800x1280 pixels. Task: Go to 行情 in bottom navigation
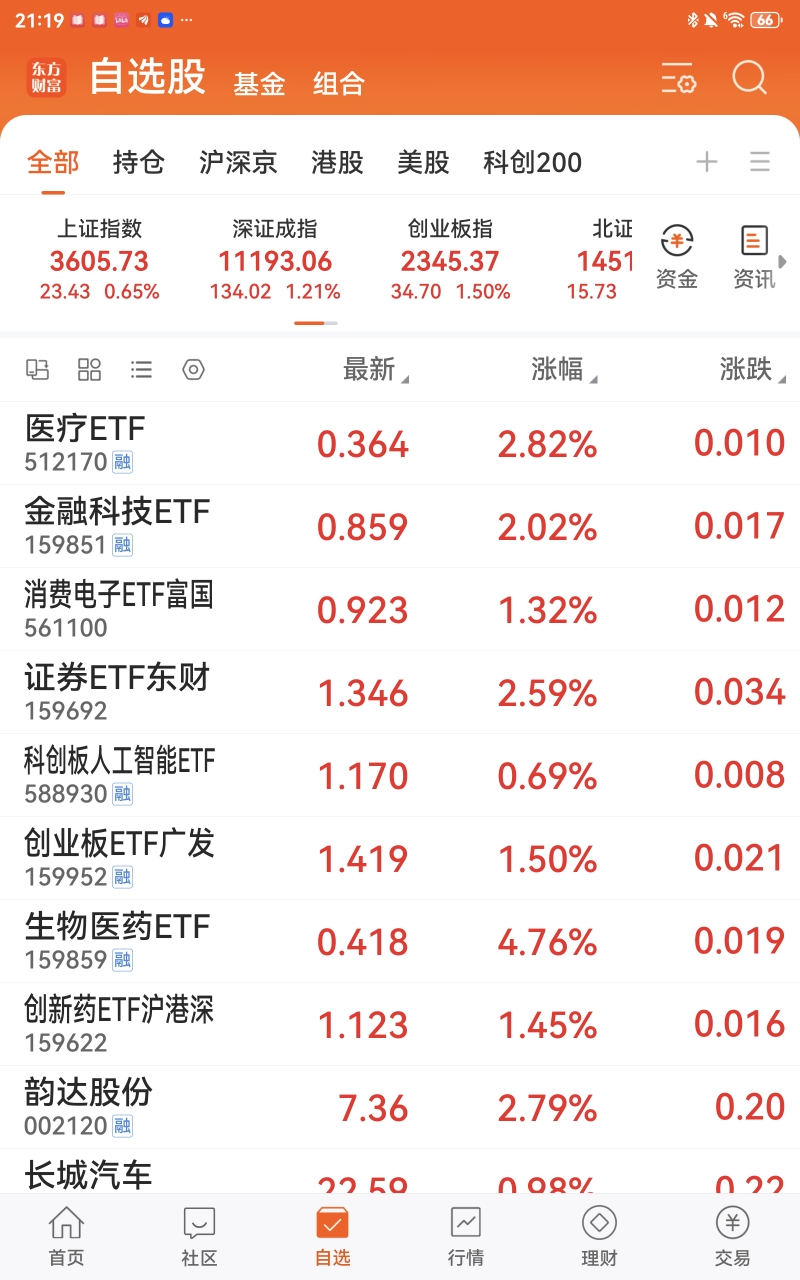[x=466, y=1237]
